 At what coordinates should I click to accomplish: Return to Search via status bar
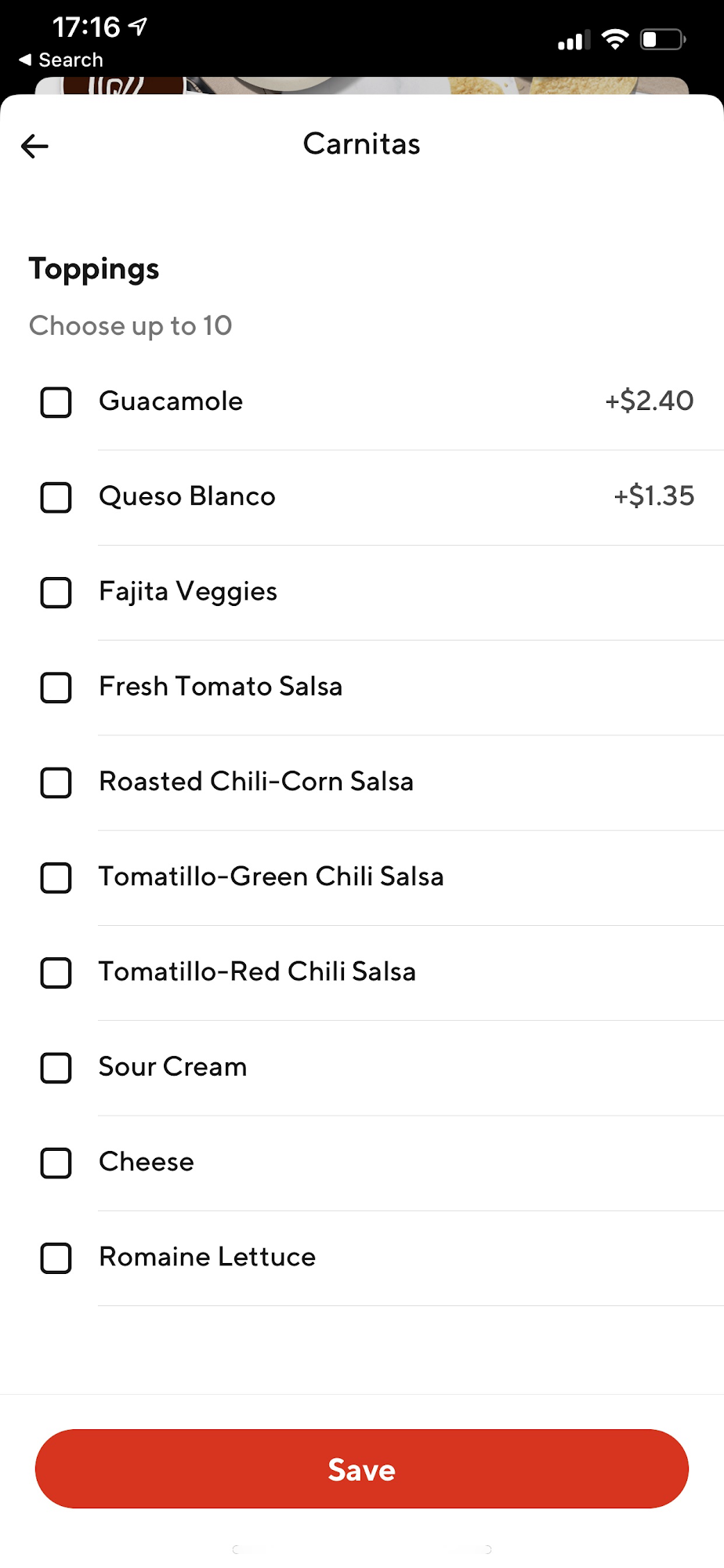click(61, 60)
